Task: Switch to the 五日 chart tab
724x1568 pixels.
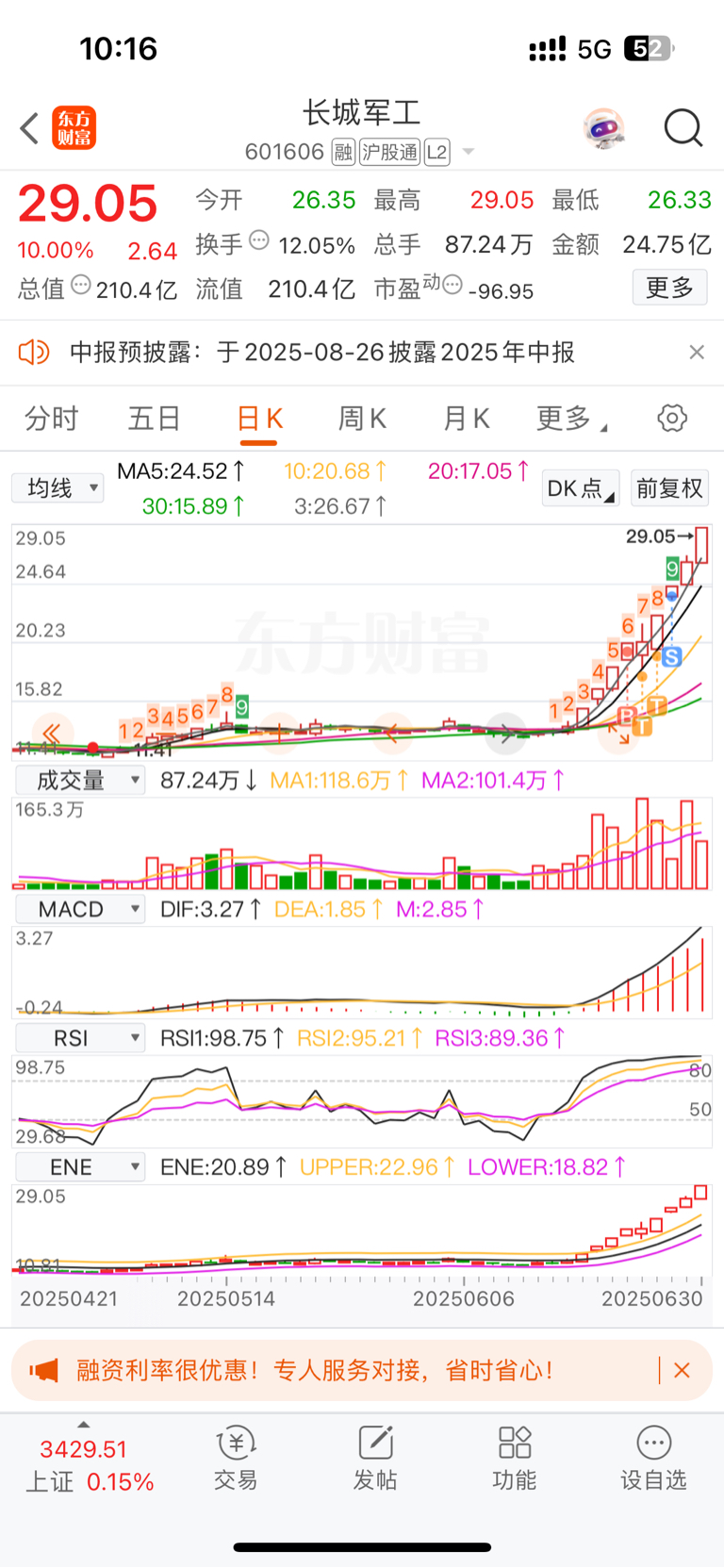Action: [x=154, y=418]
